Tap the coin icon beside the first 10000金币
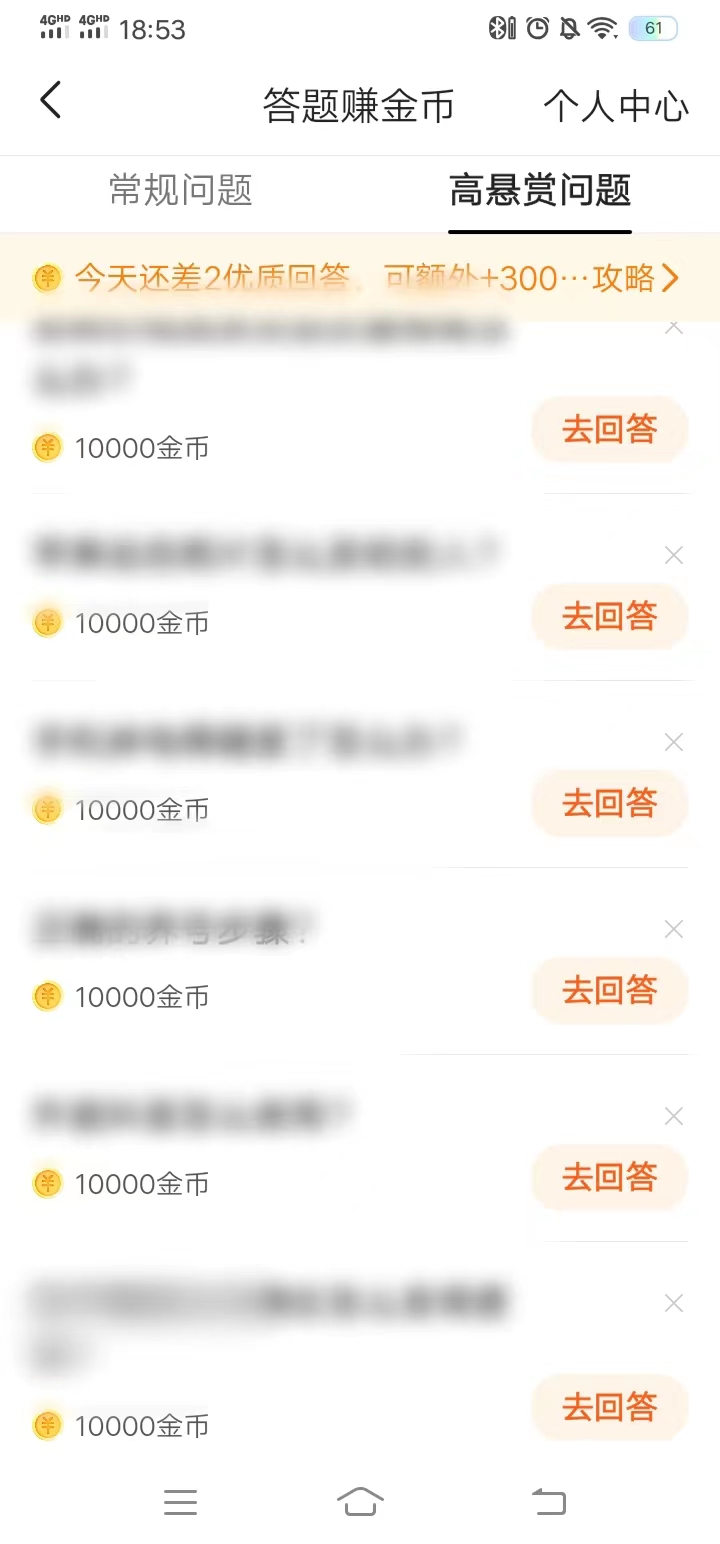The image size is (720, 1544). click(46, 447)
